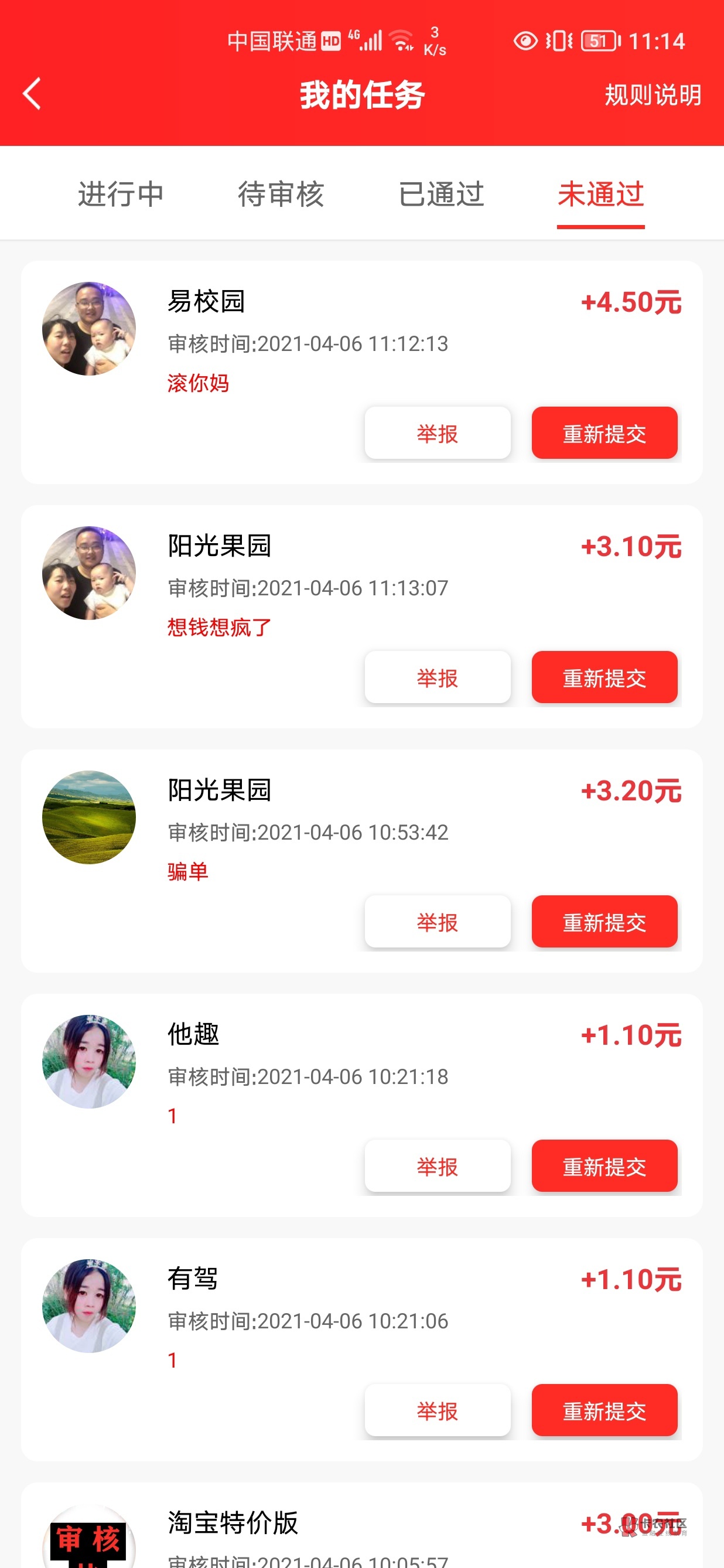Go back using the top arrow
The image size is (724, 1568).
pos(32,94)
